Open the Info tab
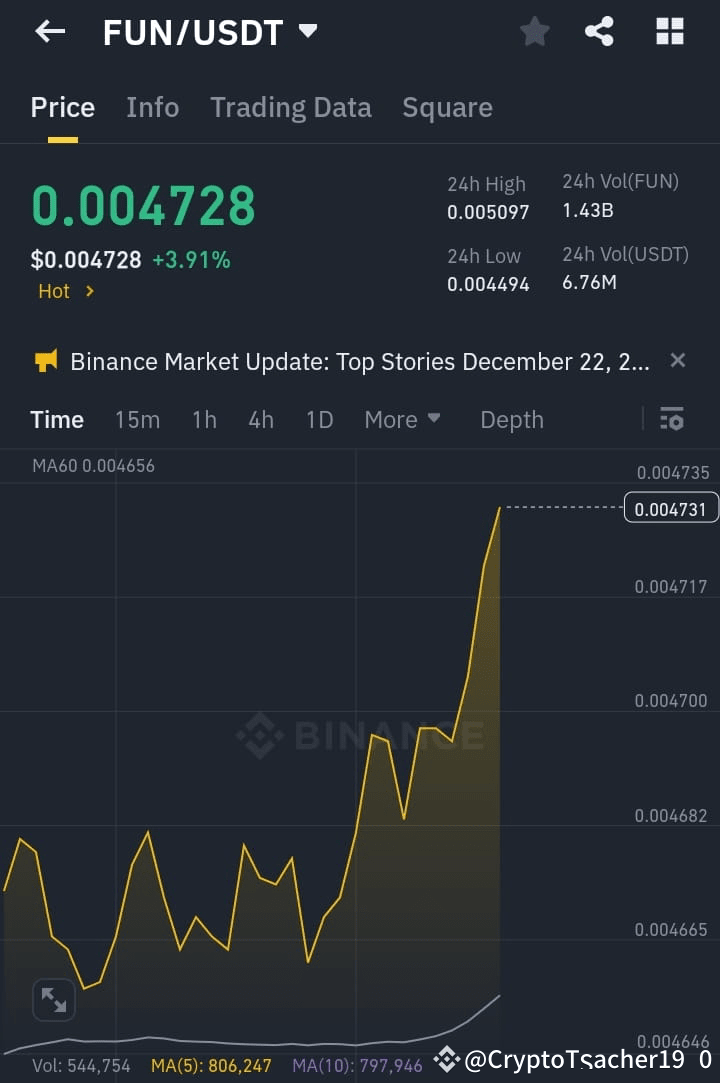 [x=152, y=107]
